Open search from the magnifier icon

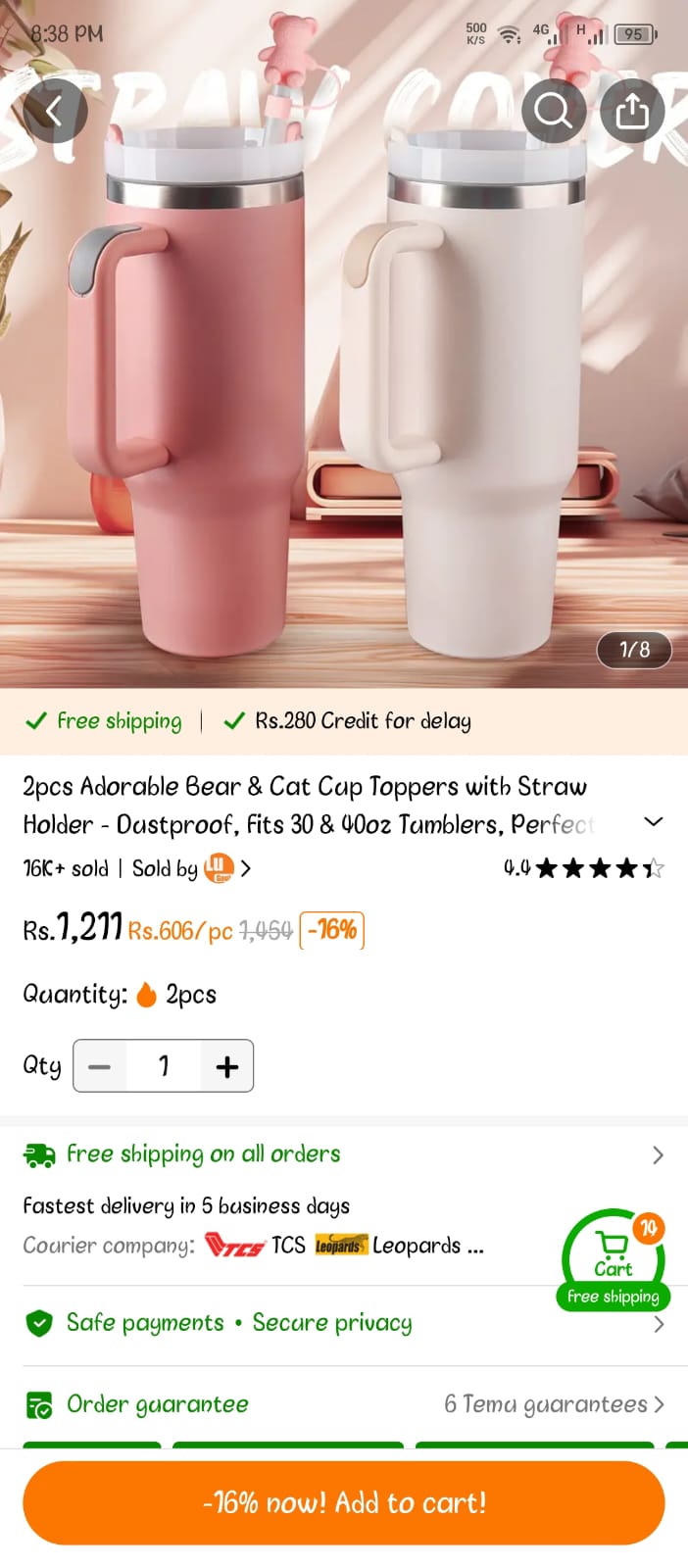[553, 112]
